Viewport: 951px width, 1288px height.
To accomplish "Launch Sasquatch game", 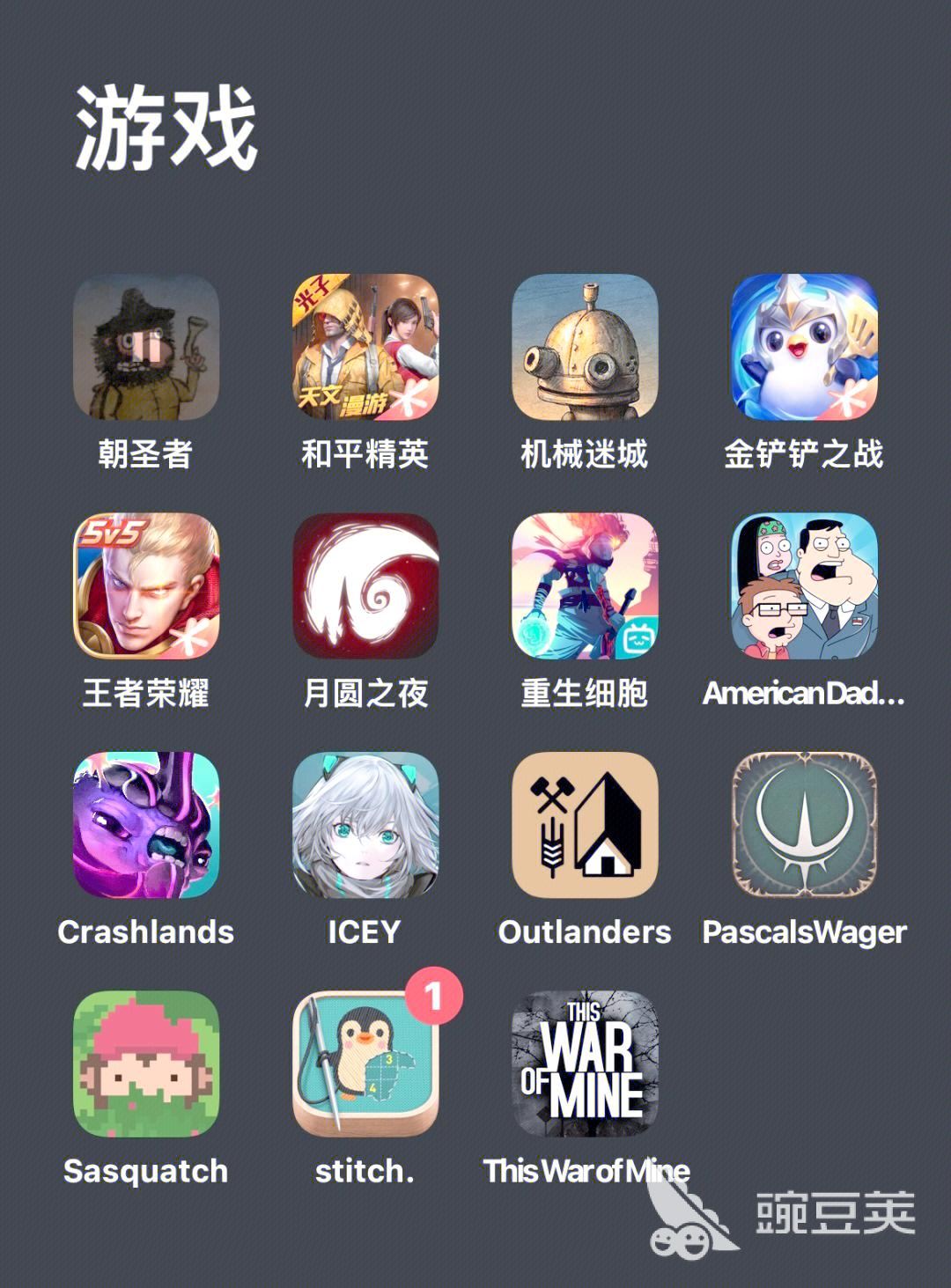I will point(146,1064).
